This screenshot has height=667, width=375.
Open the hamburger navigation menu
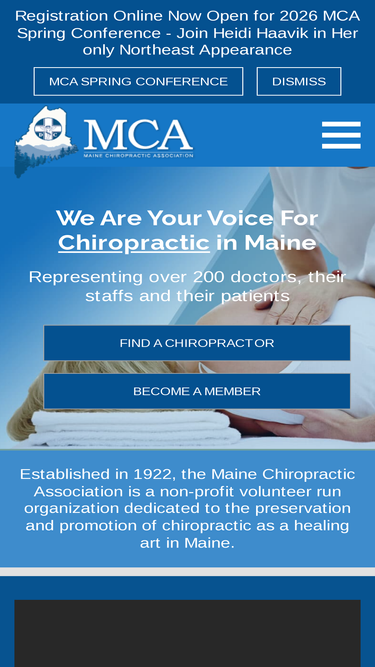tap(341, 135)
